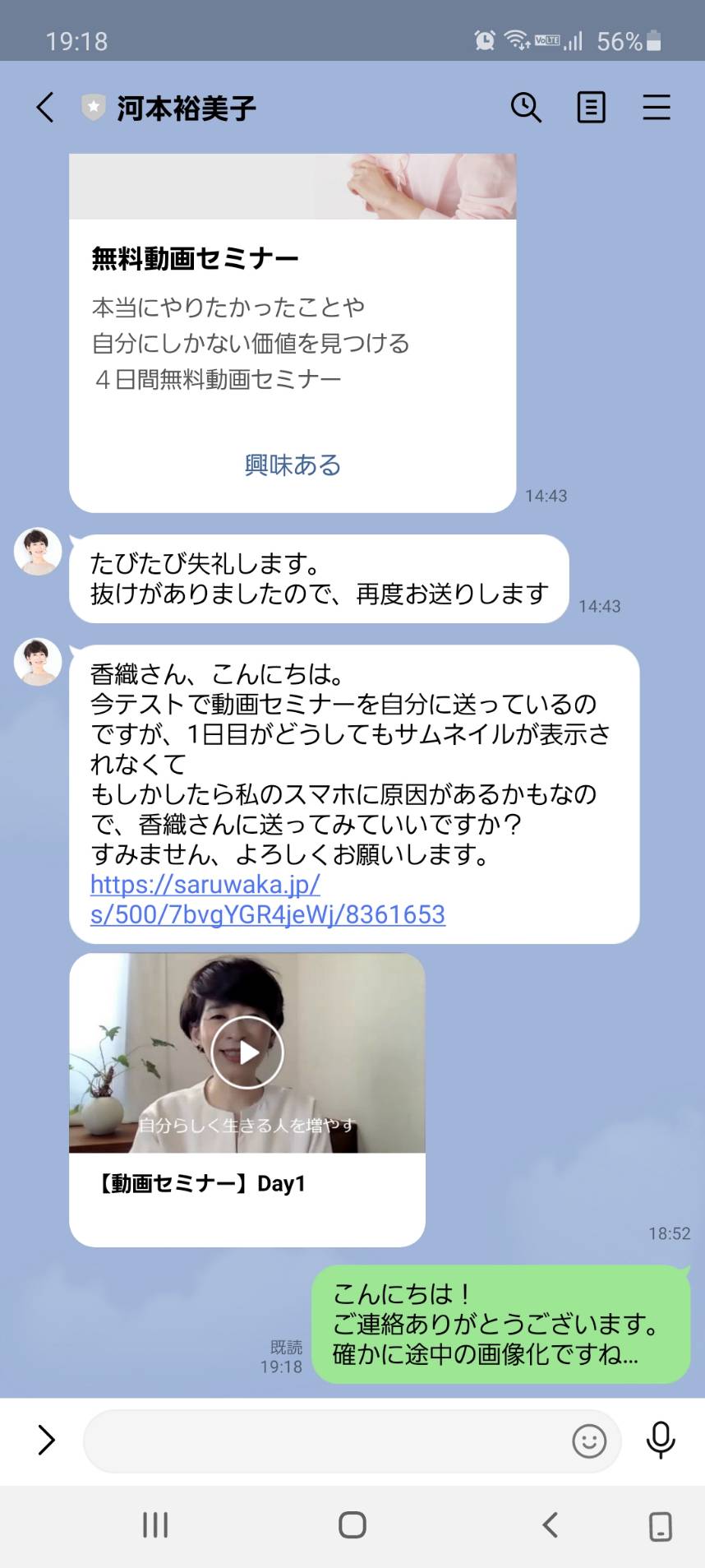Record a voice message with the microphone
This screenshot has height=1568, width=705.
(661, 1440)
